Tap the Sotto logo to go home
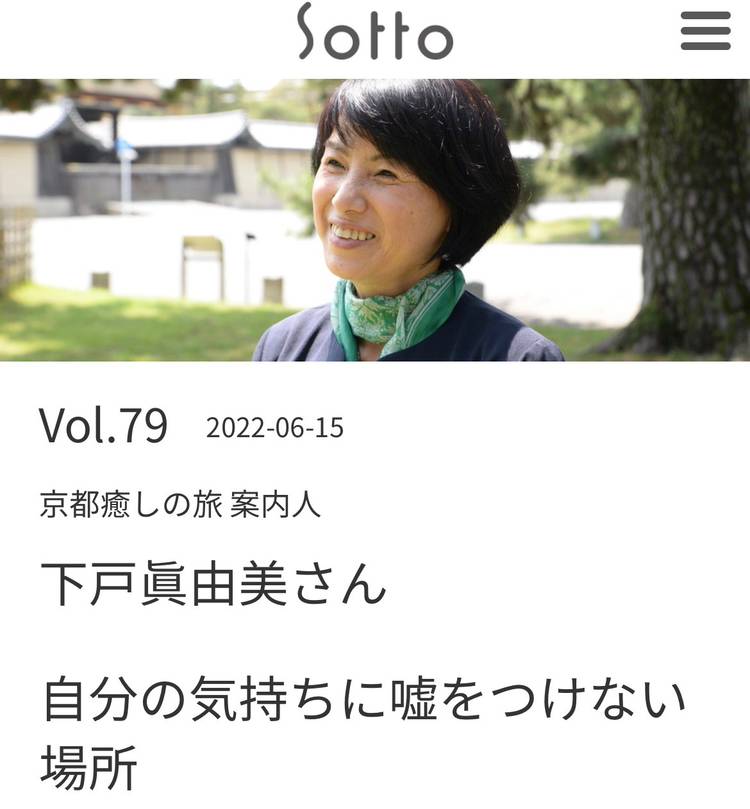Viewport: 750px width, 809px height. click(x=375, y=33)
